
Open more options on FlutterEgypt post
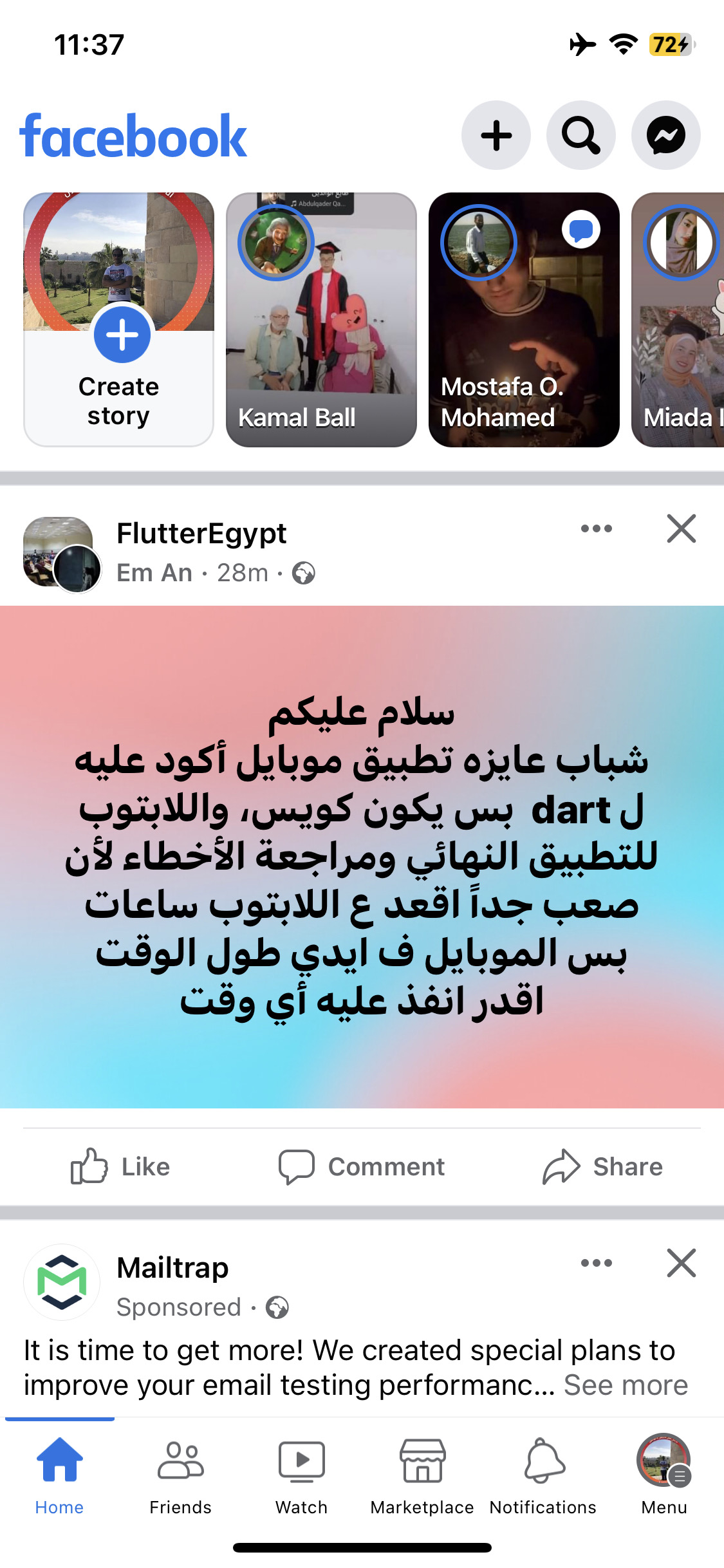[x=597, y=529]
